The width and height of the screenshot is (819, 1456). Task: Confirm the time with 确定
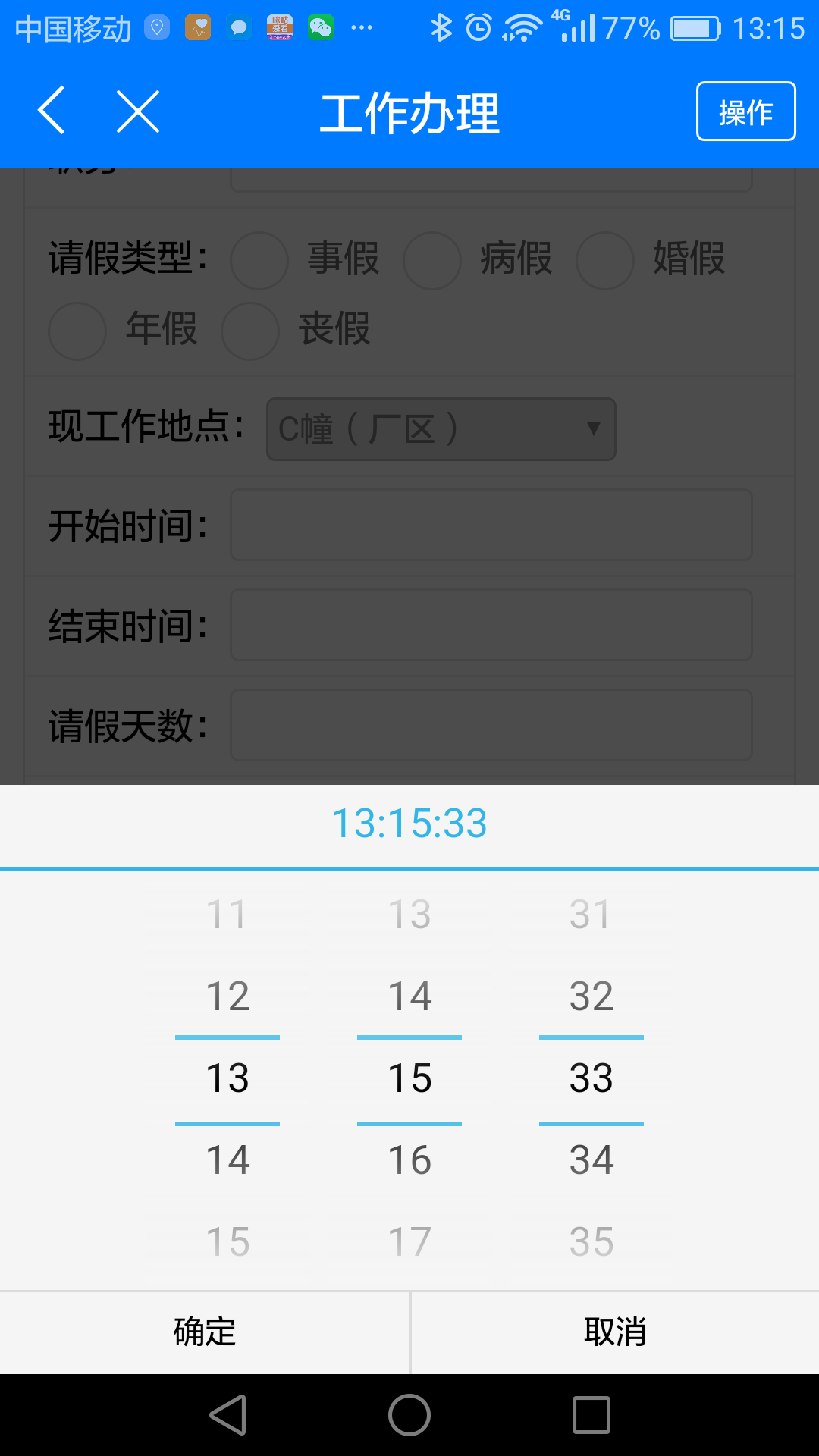pos(205,1332)
